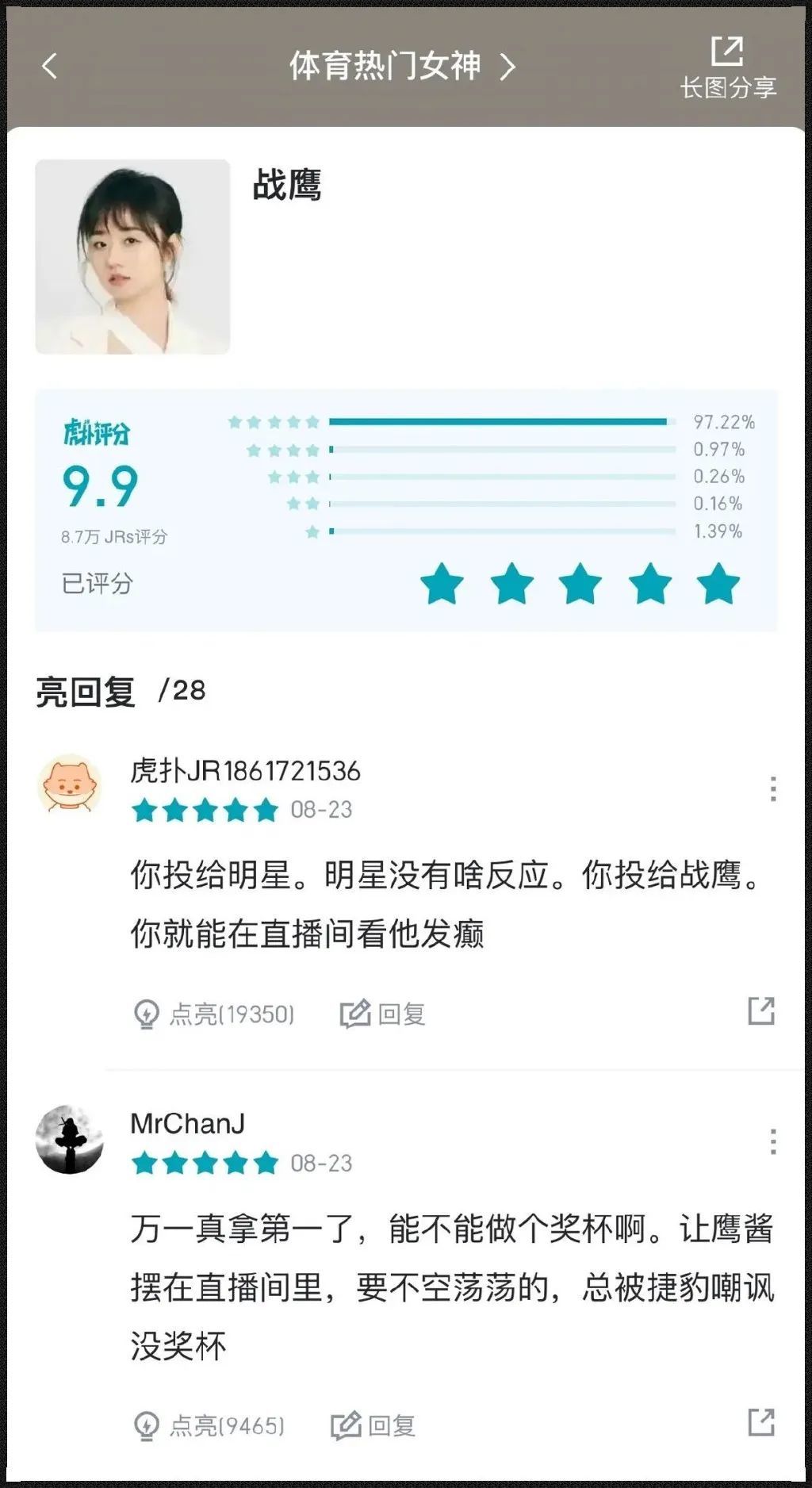The width and height of the screenshot is (812, 1488).
Task: Tap the back arrow at top left
Action: point(49,67)
